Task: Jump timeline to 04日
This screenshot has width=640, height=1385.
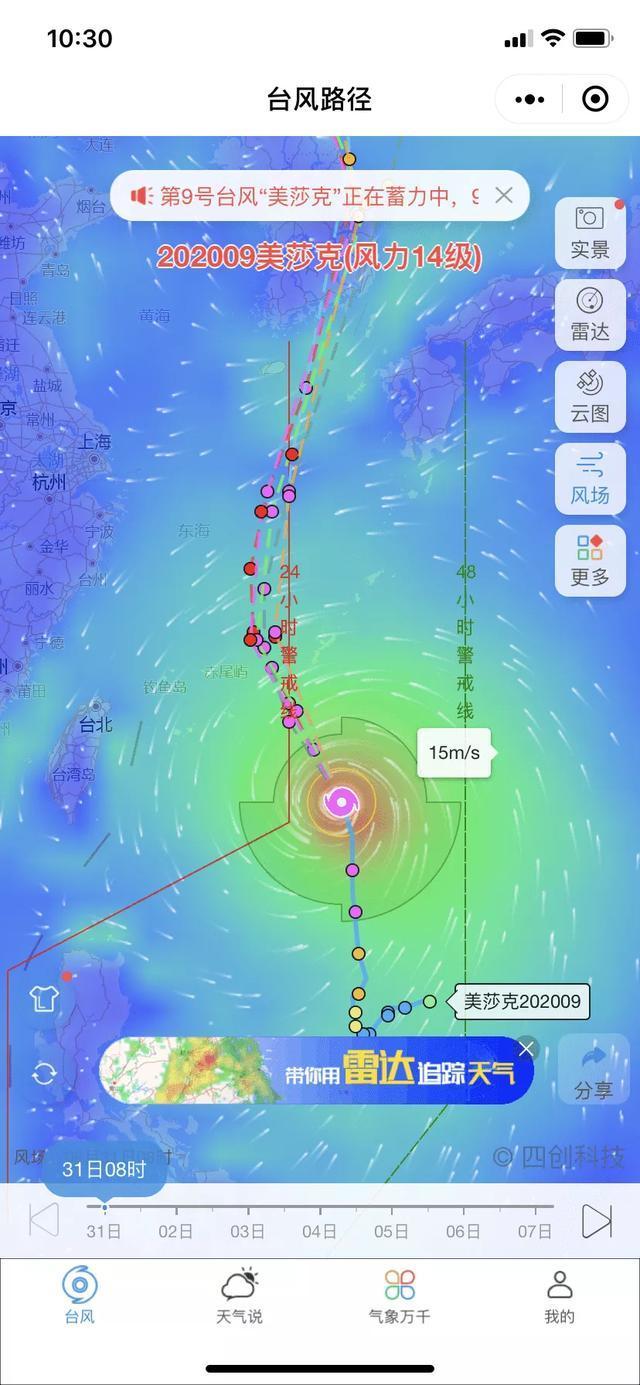Action: (319, 1230)
